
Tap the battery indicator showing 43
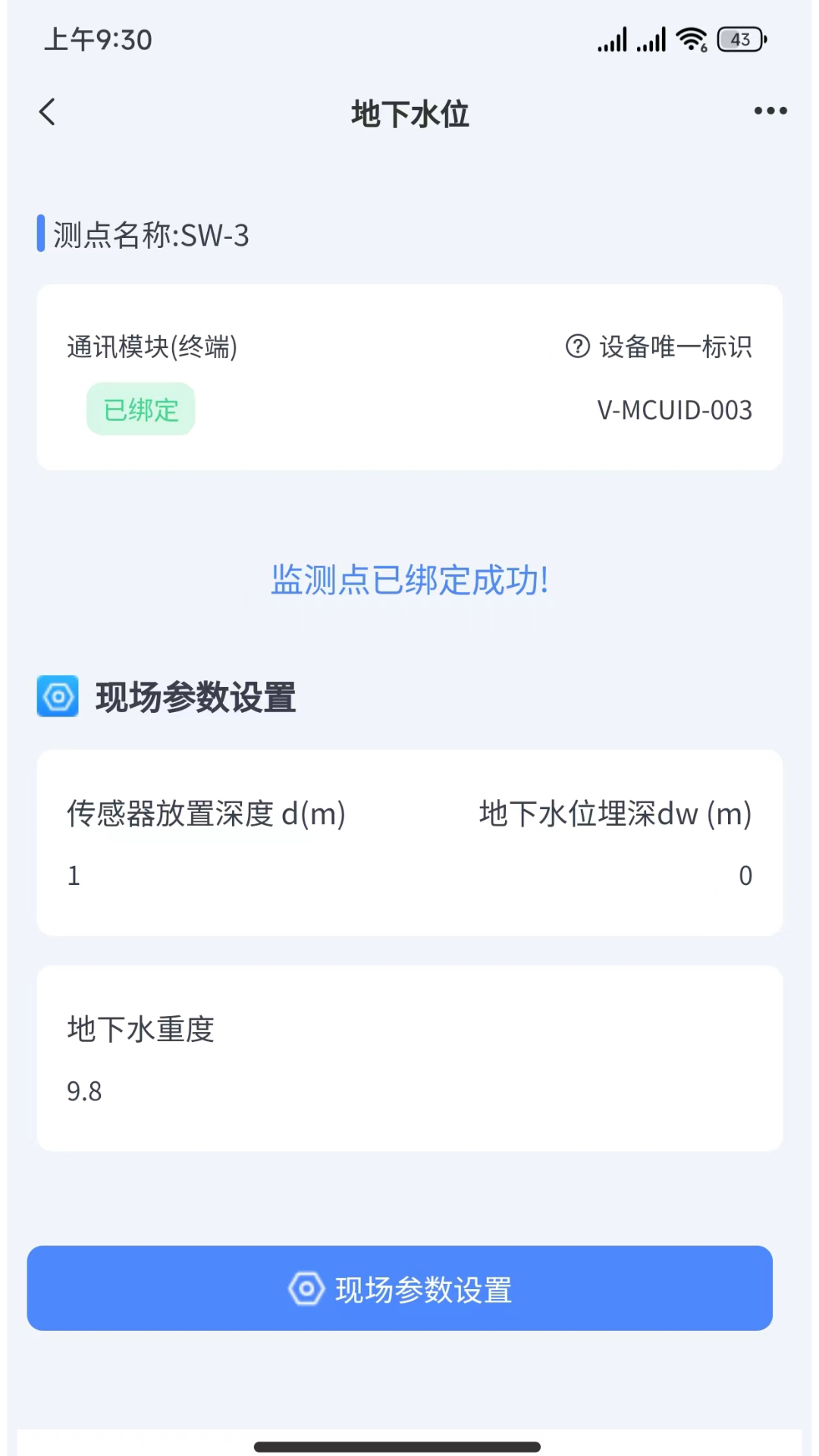(739, 39)
